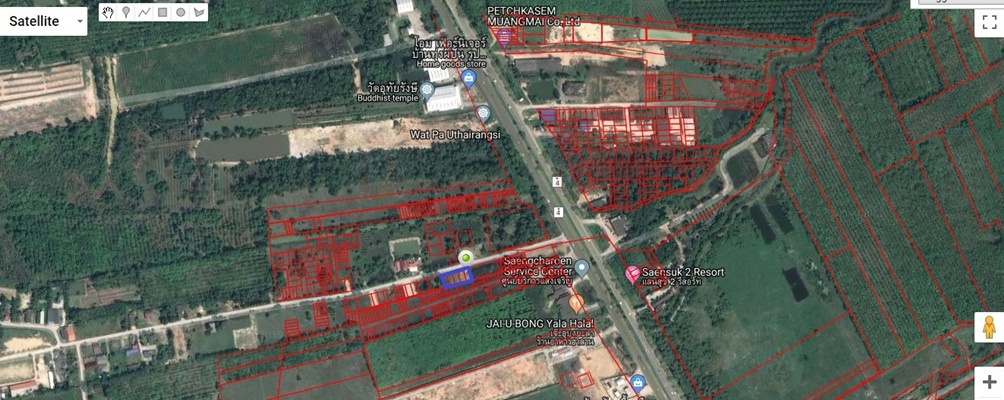Open Saengcharoen Service Center place marker
1004x400 pixels.
[582, 267]
